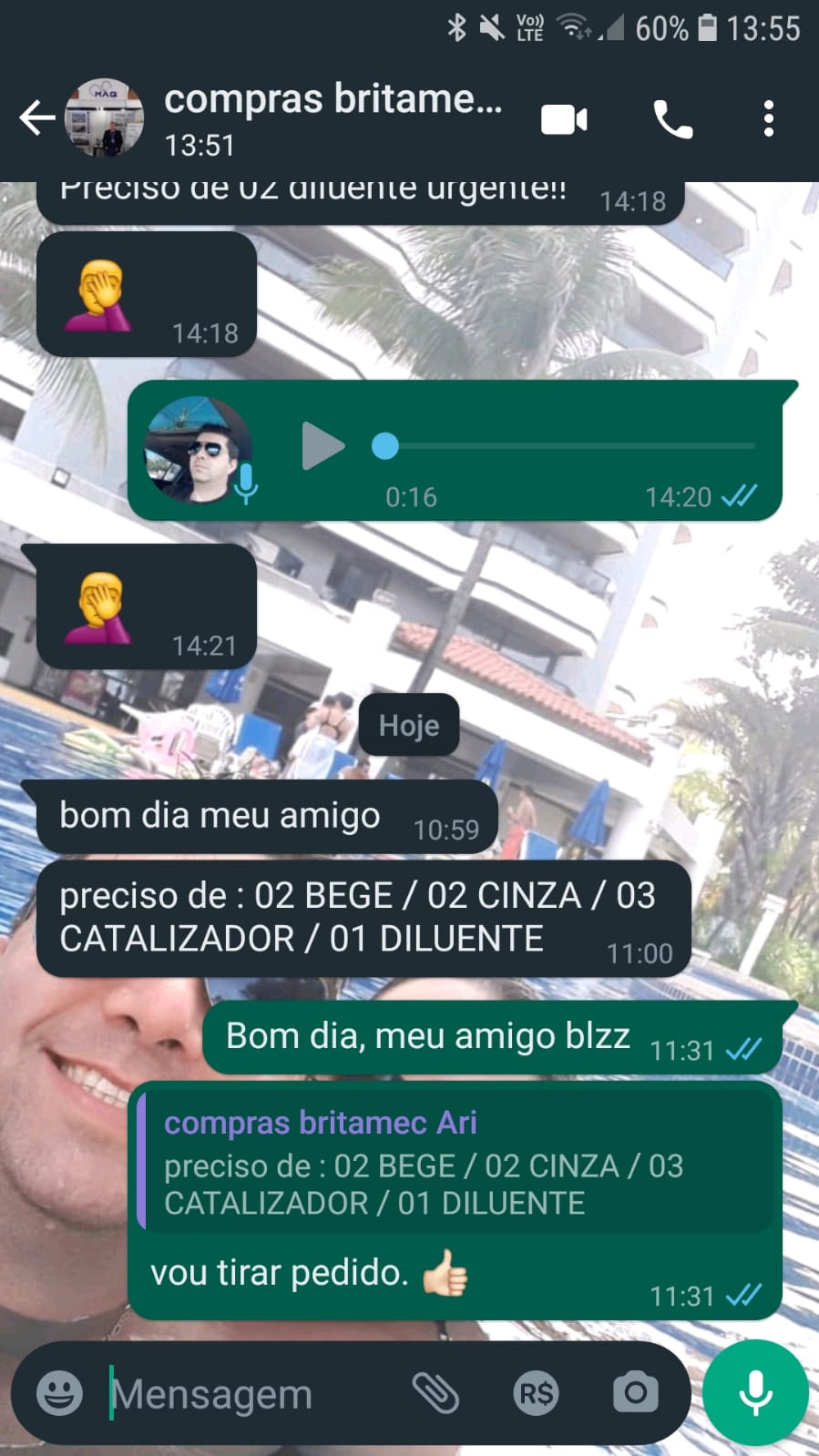Focus the Mensagem text field

tap(246, 1393)
